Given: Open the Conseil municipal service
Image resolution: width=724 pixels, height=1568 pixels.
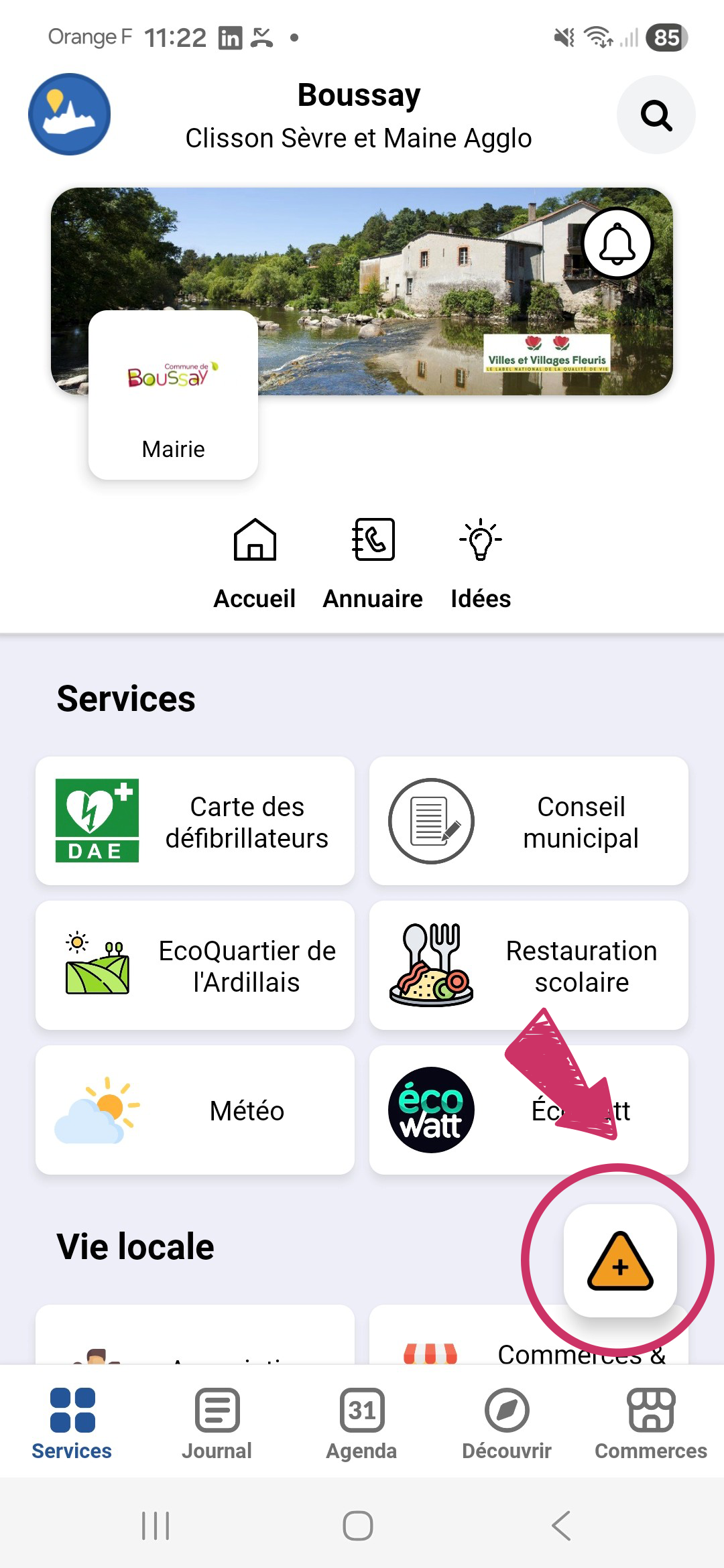Looking at the screenshot, I should pyautogui.click(x=529, y=821).
